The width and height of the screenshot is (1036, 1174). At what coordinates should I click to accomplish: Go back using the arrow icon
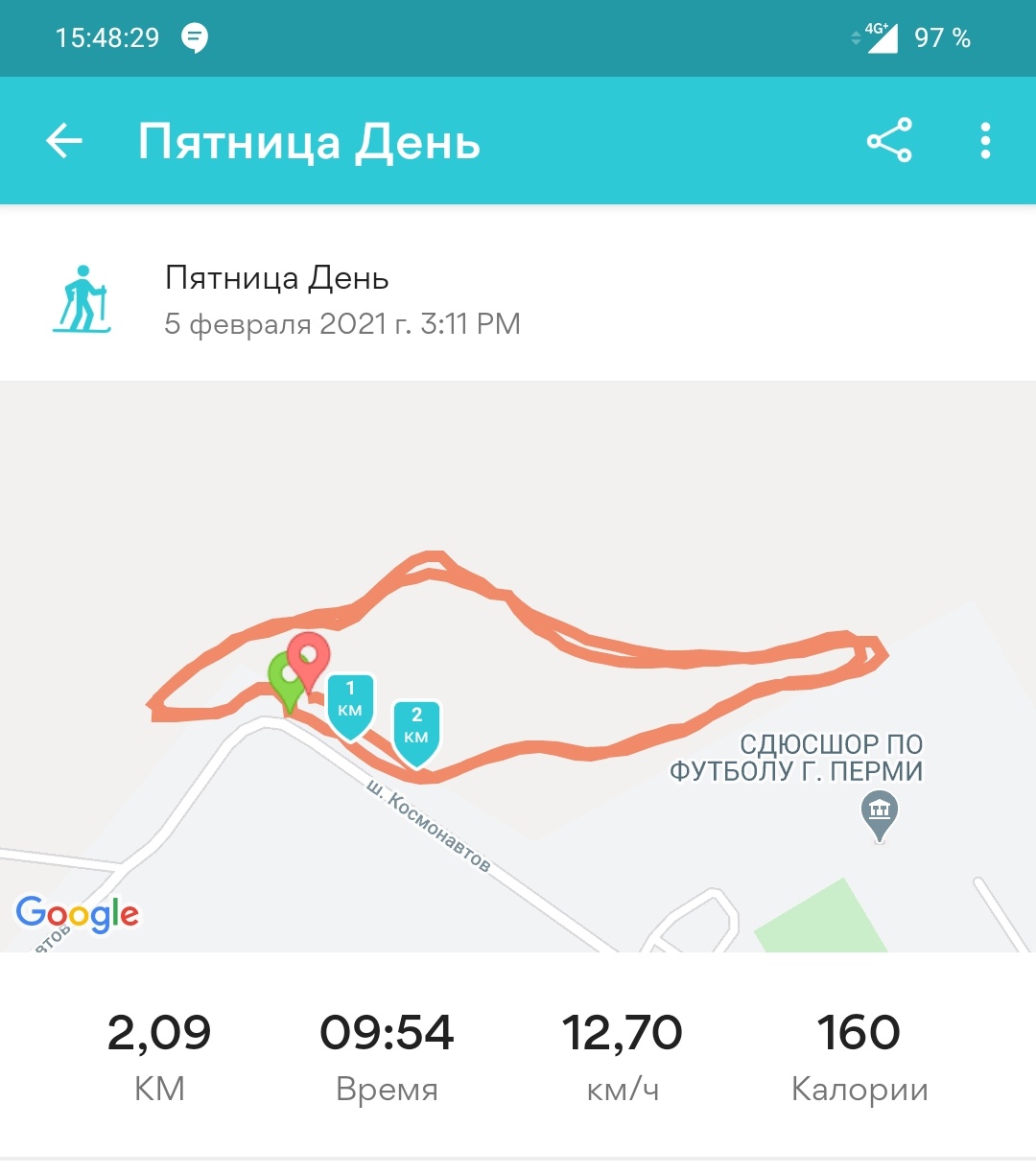click(64, 142)
